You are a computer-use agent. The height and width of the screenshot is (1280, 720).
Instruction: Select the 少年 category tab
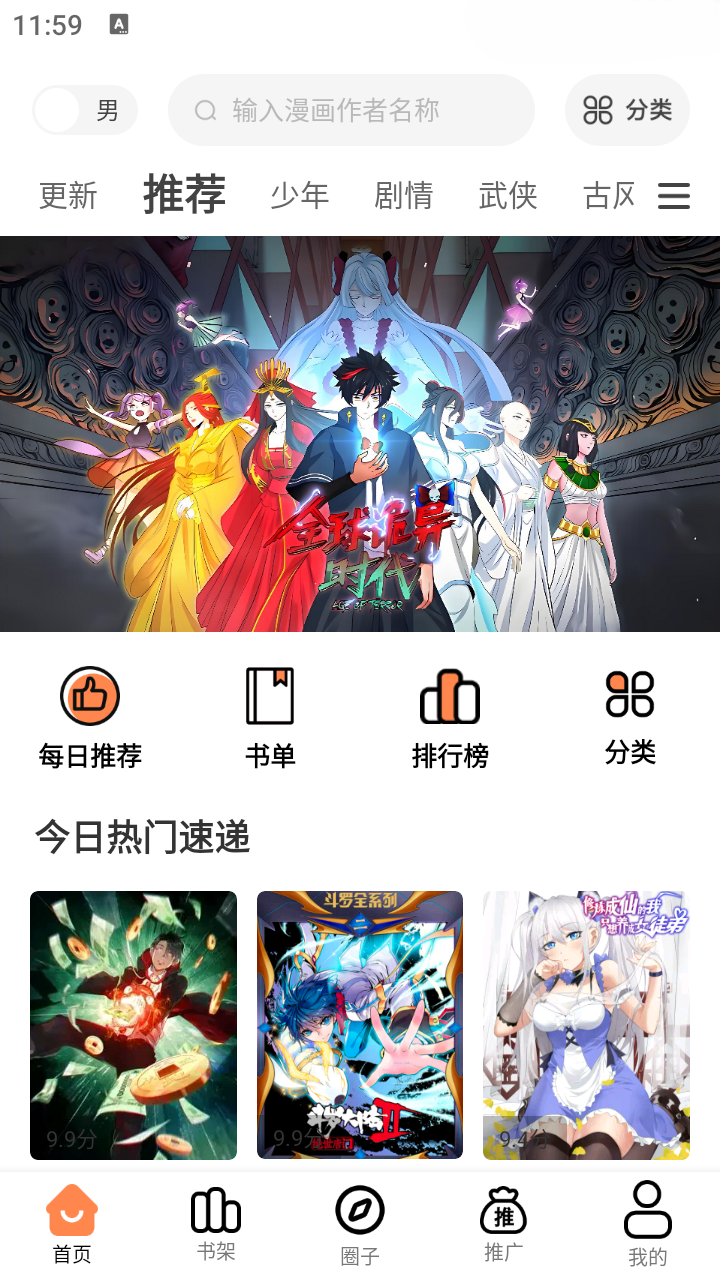click(299, 195)
